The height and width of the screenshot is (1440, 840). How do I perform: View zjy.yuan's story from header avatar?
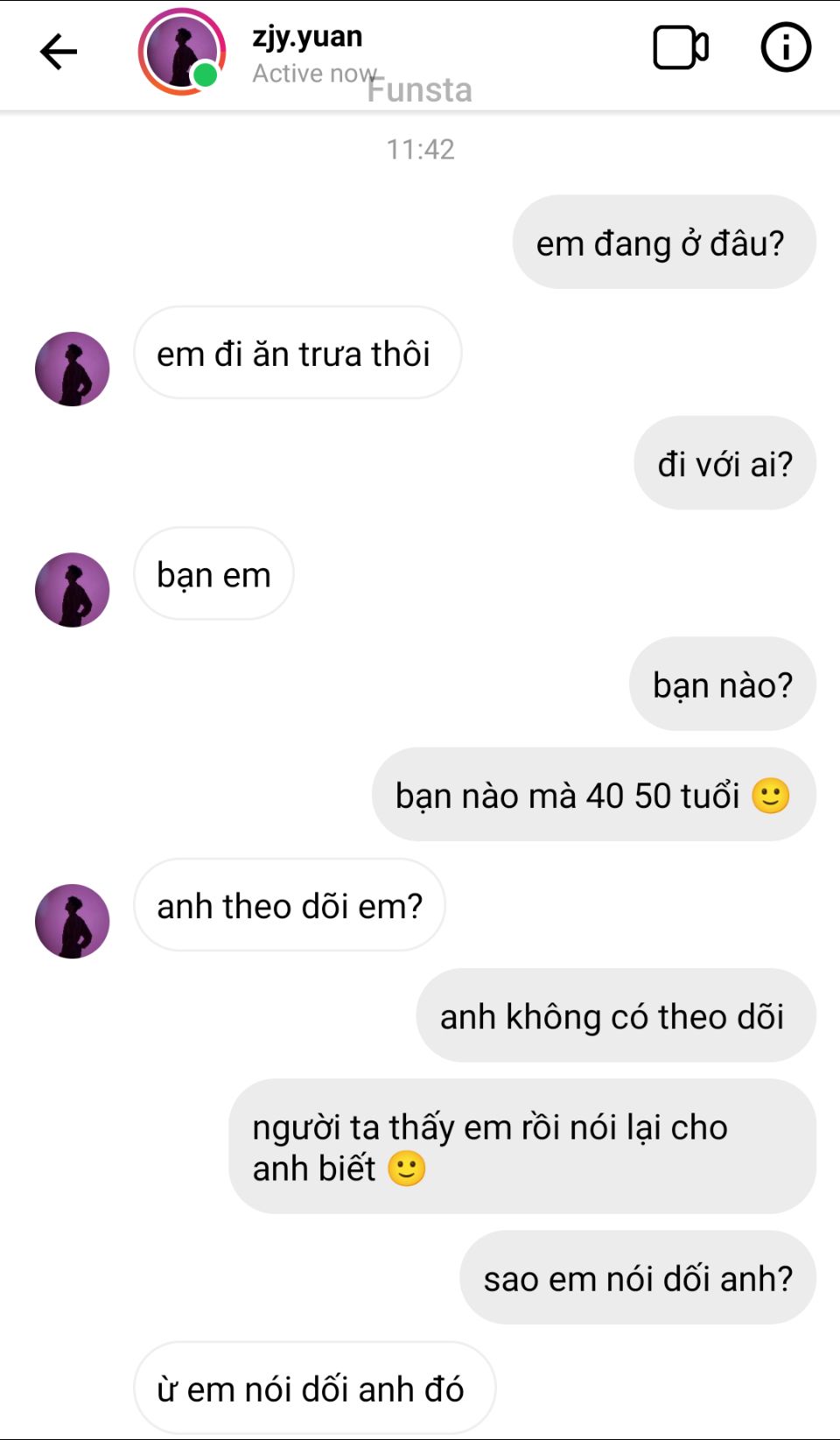(x=181, y=52)
